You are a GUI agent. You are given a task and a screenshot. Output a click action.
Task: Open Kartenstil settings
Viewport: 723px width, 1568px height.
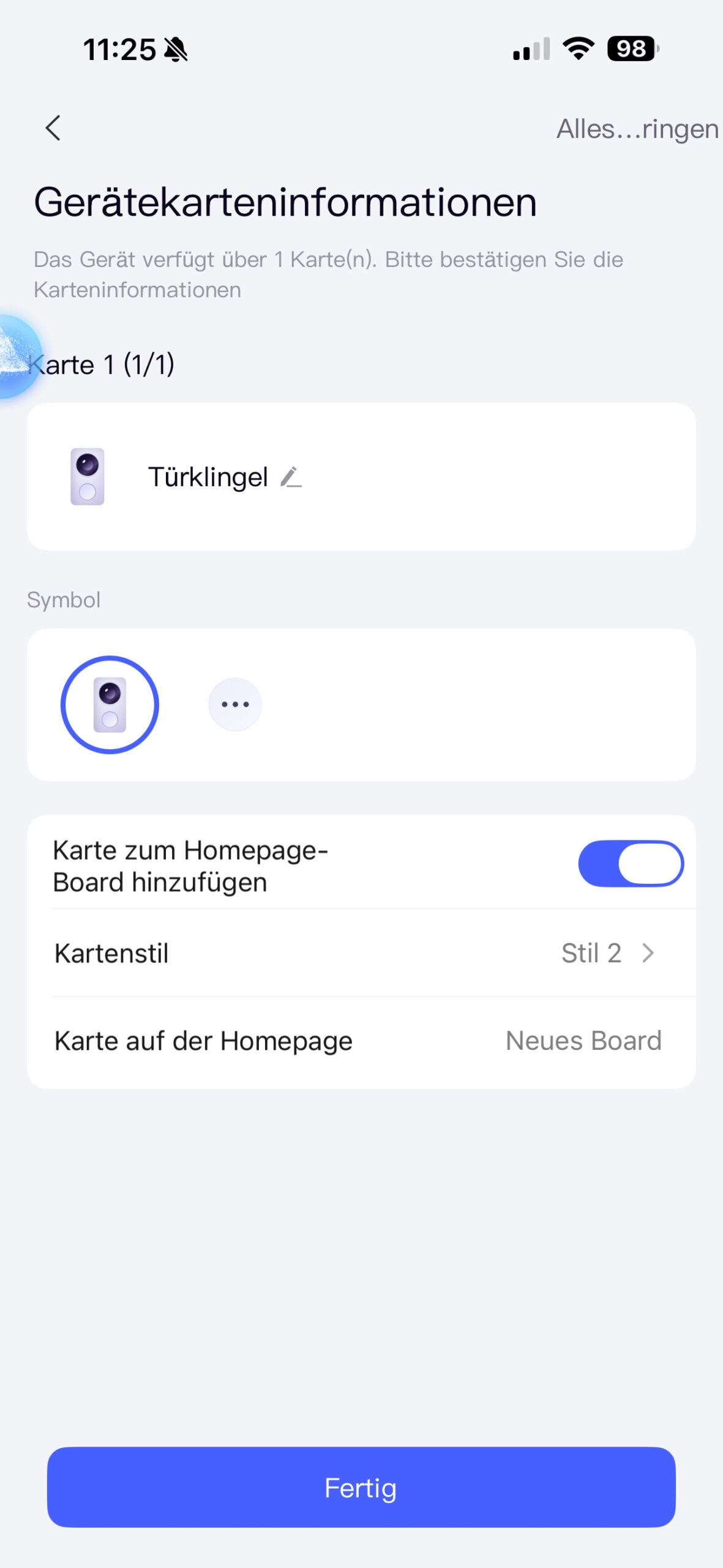click(361, 953)
